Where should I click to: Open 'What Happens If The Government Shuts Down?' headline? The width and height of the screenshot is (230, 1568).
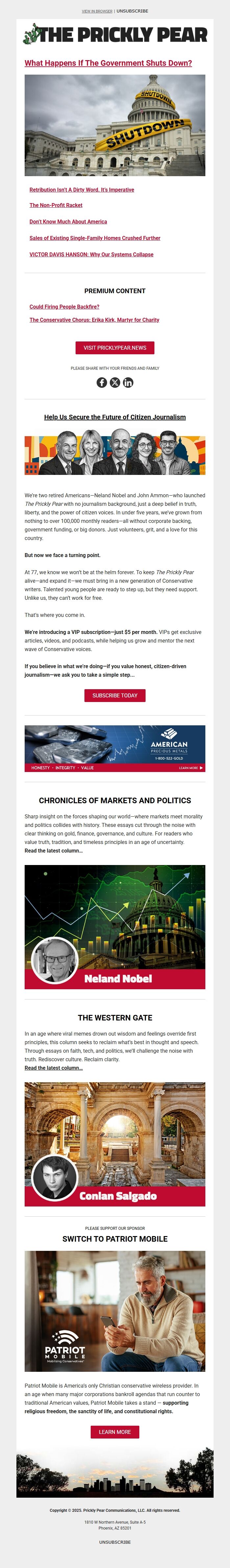tap(108, 63)
